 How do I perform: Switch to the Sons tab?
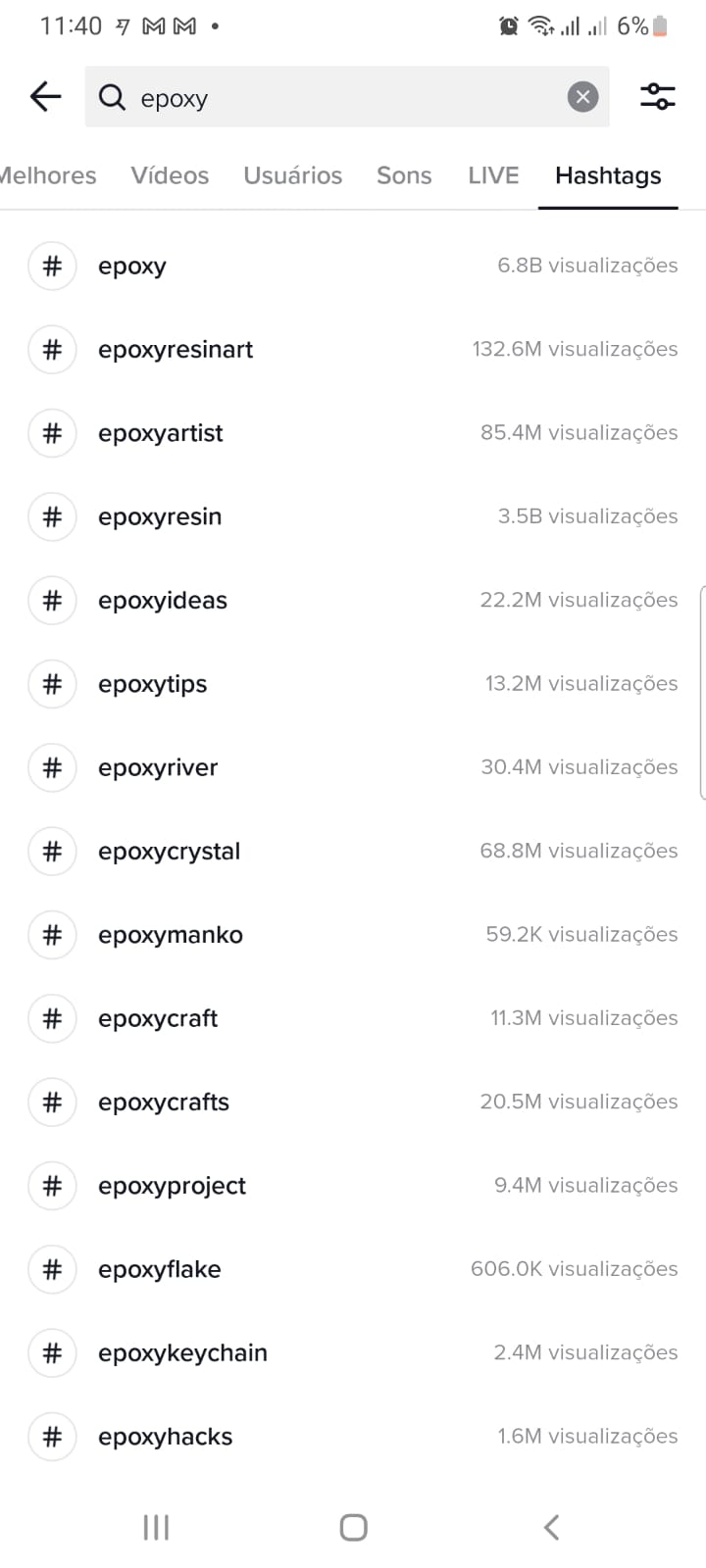coord(404,175)
